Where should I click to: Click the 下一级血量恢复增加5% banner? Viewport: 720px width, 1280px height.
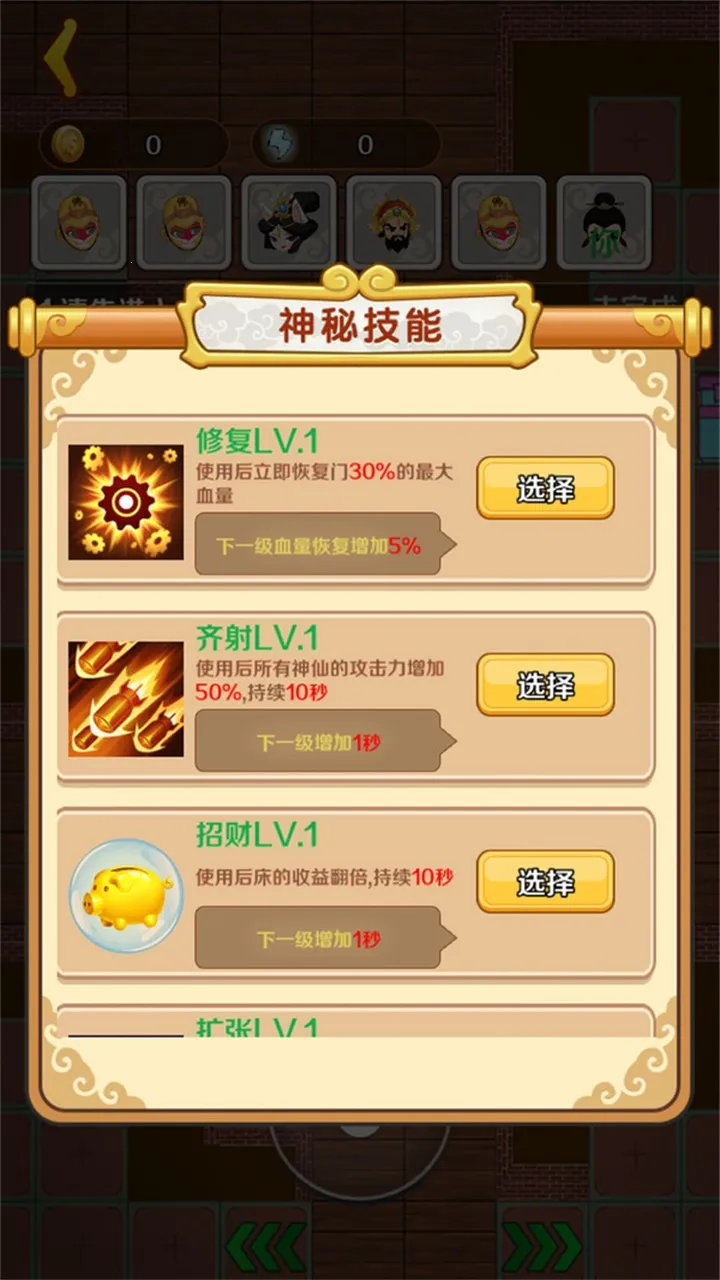(318, 545)
